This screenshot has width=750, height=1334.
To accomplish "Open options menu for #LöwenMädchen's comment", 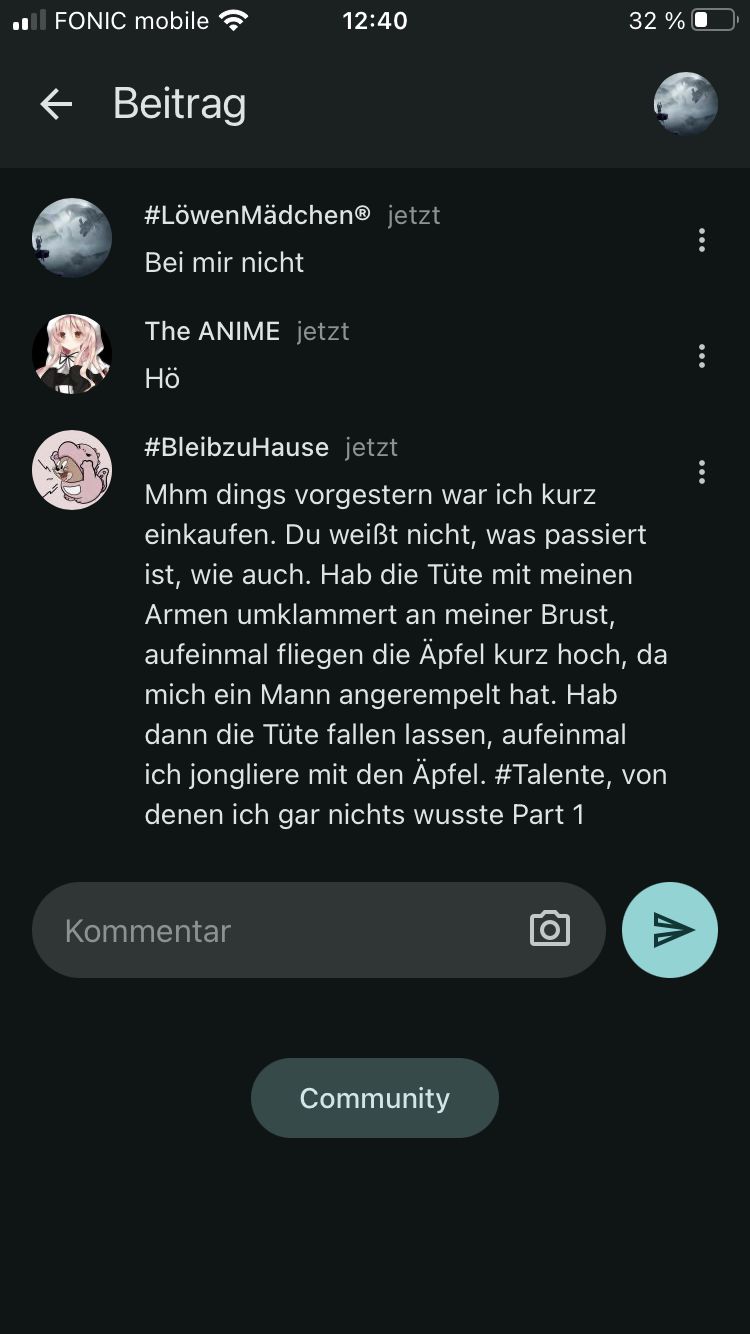I will click(x=702, y=240).
